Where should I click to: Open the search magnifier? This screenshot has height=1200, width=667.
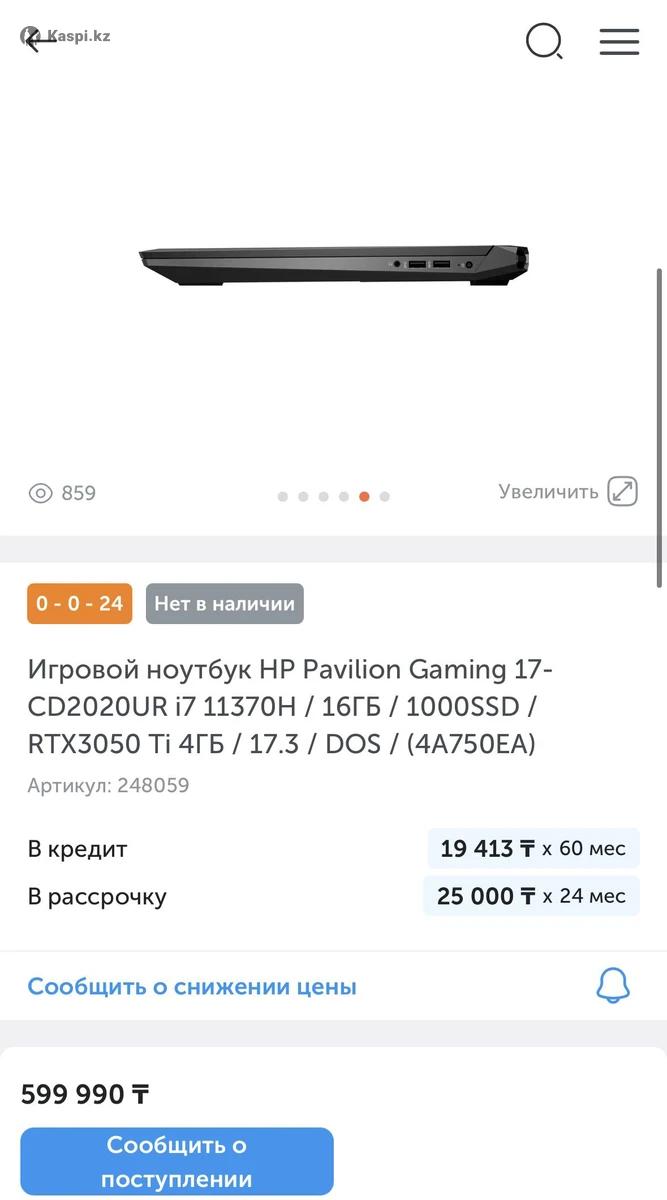point(544,41)
